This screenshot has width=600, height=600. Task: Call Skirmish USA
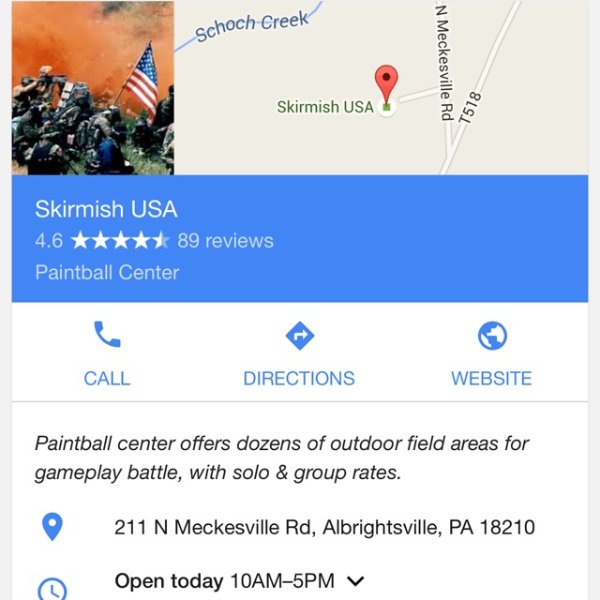pos(107,353)
